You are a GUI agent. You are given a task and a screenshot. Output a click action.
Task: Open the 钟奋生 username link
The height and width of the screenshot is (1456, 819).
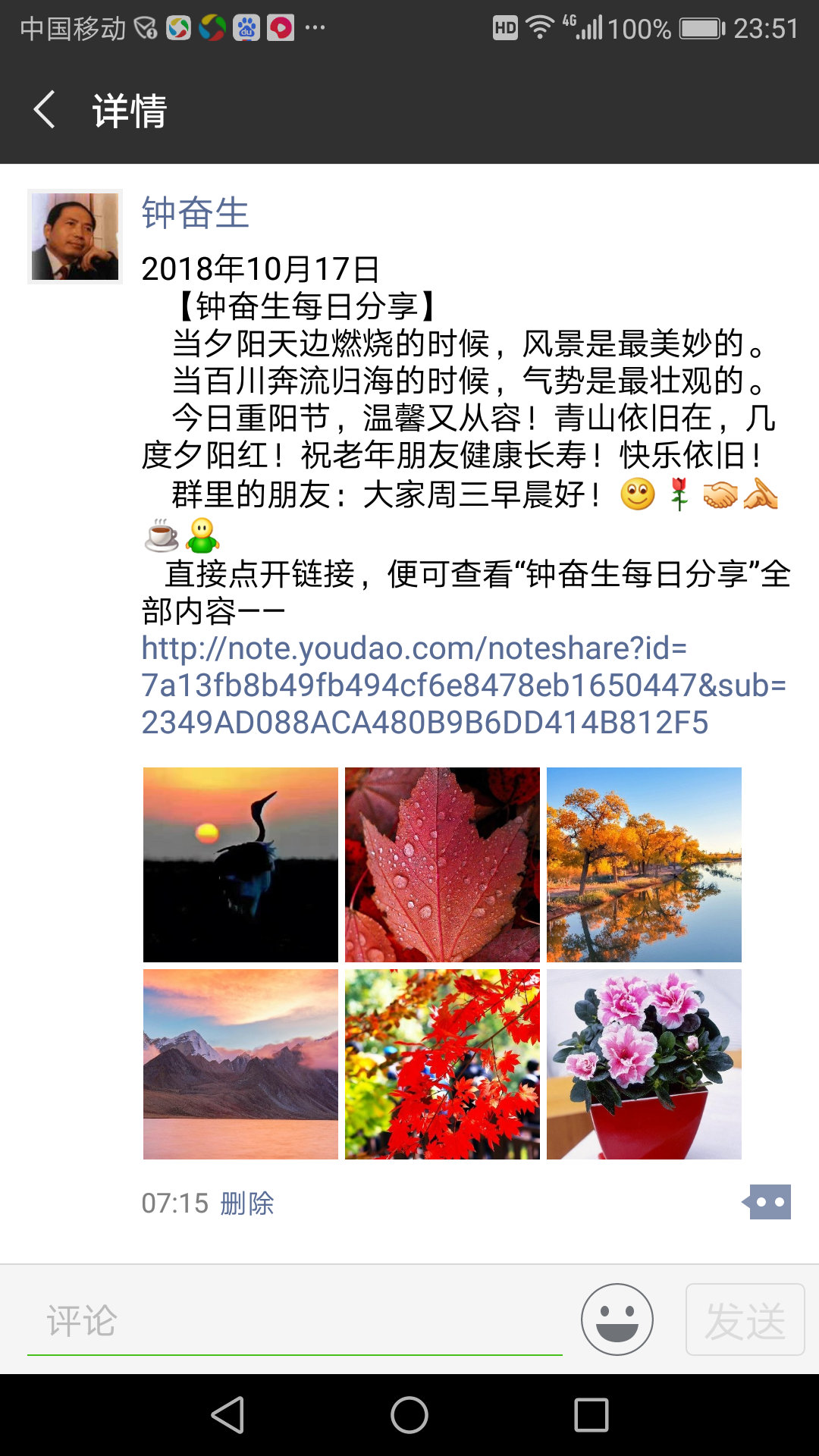click(x=195, y=213)
